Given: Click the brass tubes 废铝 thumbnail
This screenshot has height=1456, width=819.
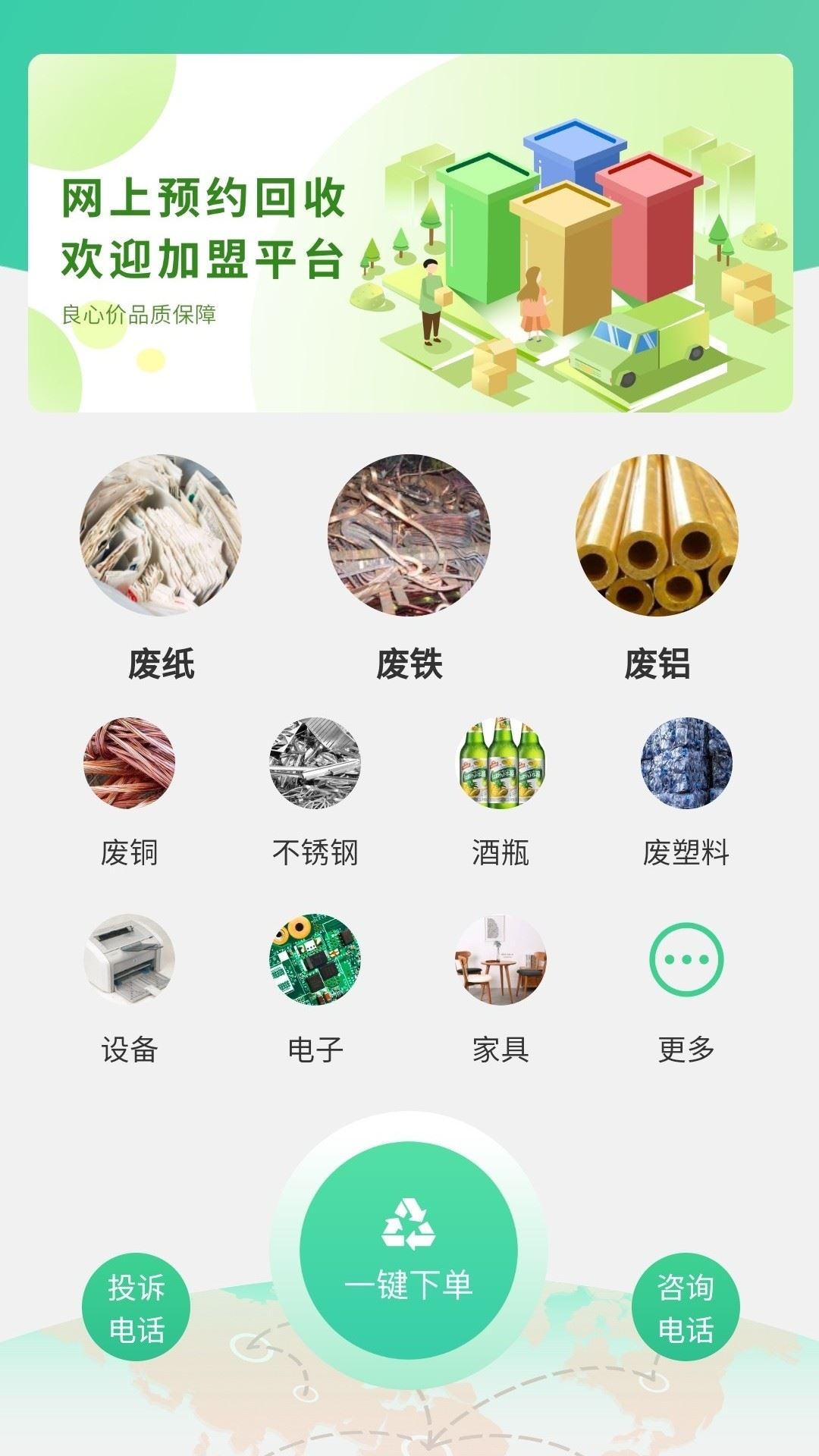Looking at the screenshot, I should (658, 534).
